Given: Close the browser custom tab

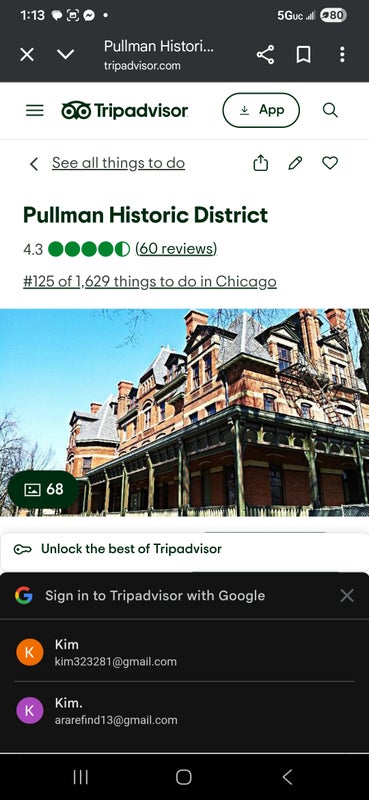Looking at the screenshot, I should point(27,54).
